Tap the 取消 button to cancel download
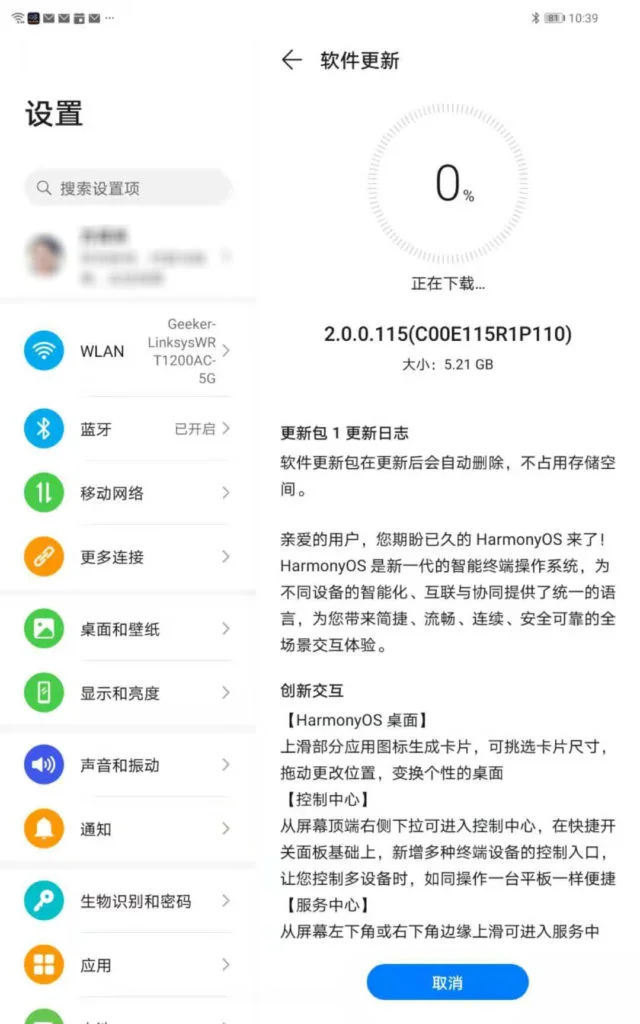The width and height of the screenshot is (640, 1024). 447,982
